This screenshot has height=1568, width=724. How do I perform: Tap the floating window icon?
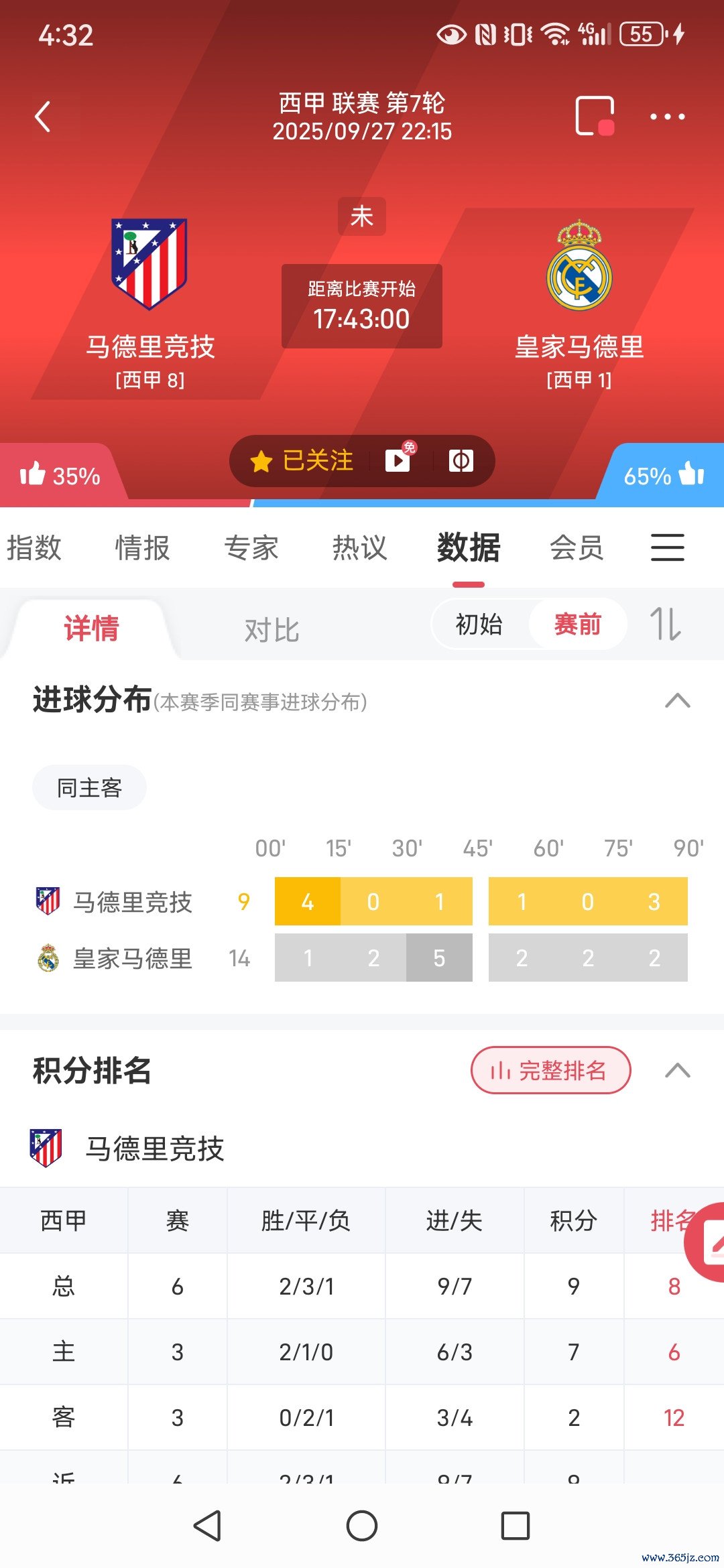[x=595, y=117]
